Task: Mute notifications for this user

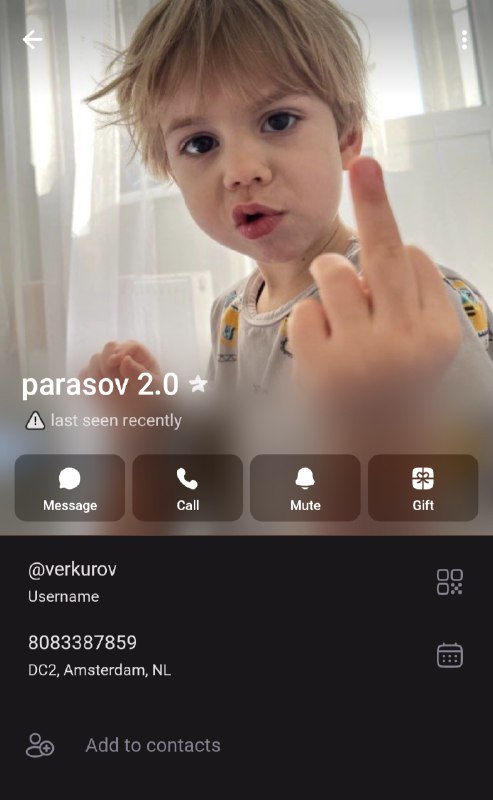Action: [305, 488]
